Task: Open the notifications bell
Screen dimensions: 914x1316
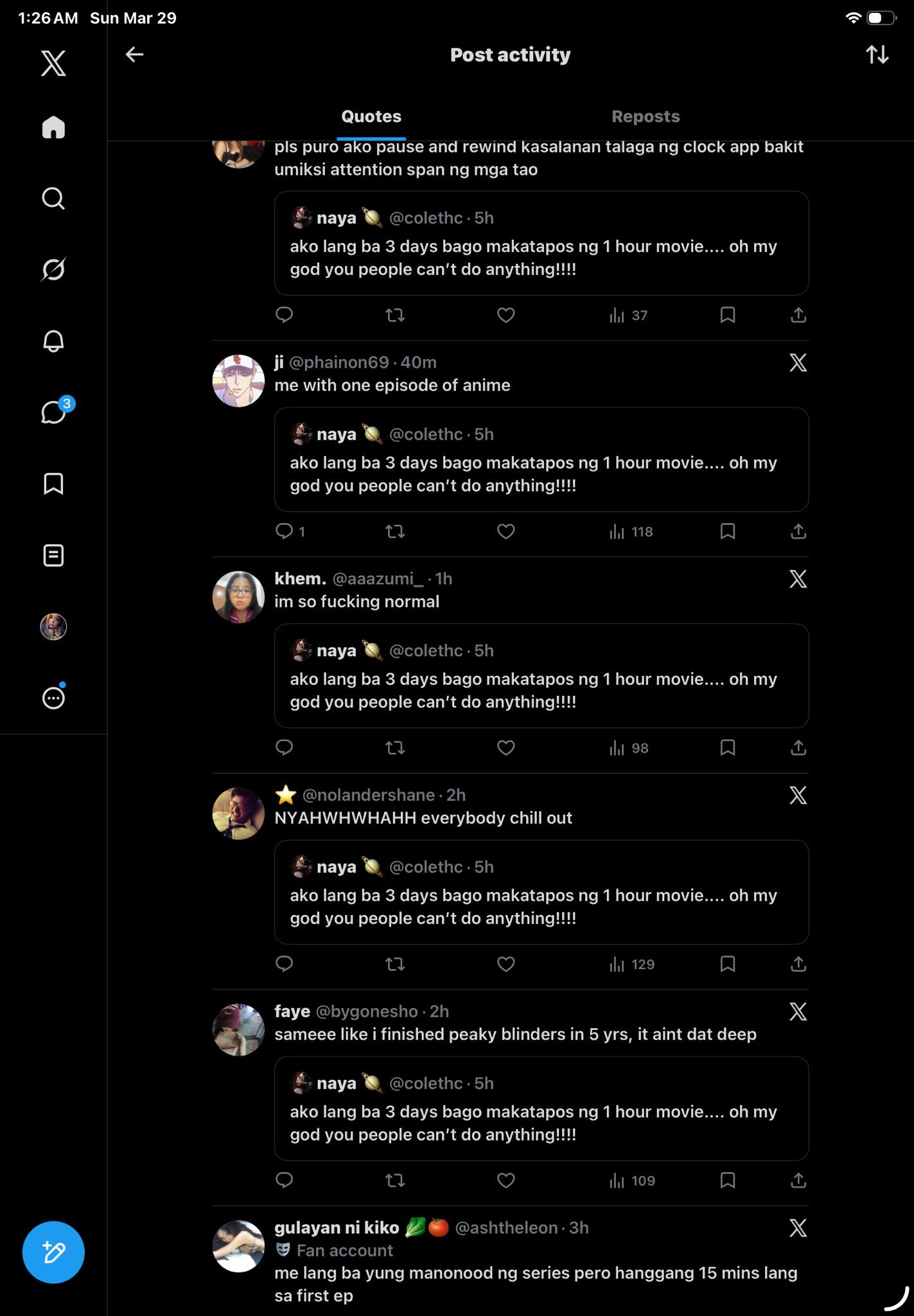Action: pos(53,341)
